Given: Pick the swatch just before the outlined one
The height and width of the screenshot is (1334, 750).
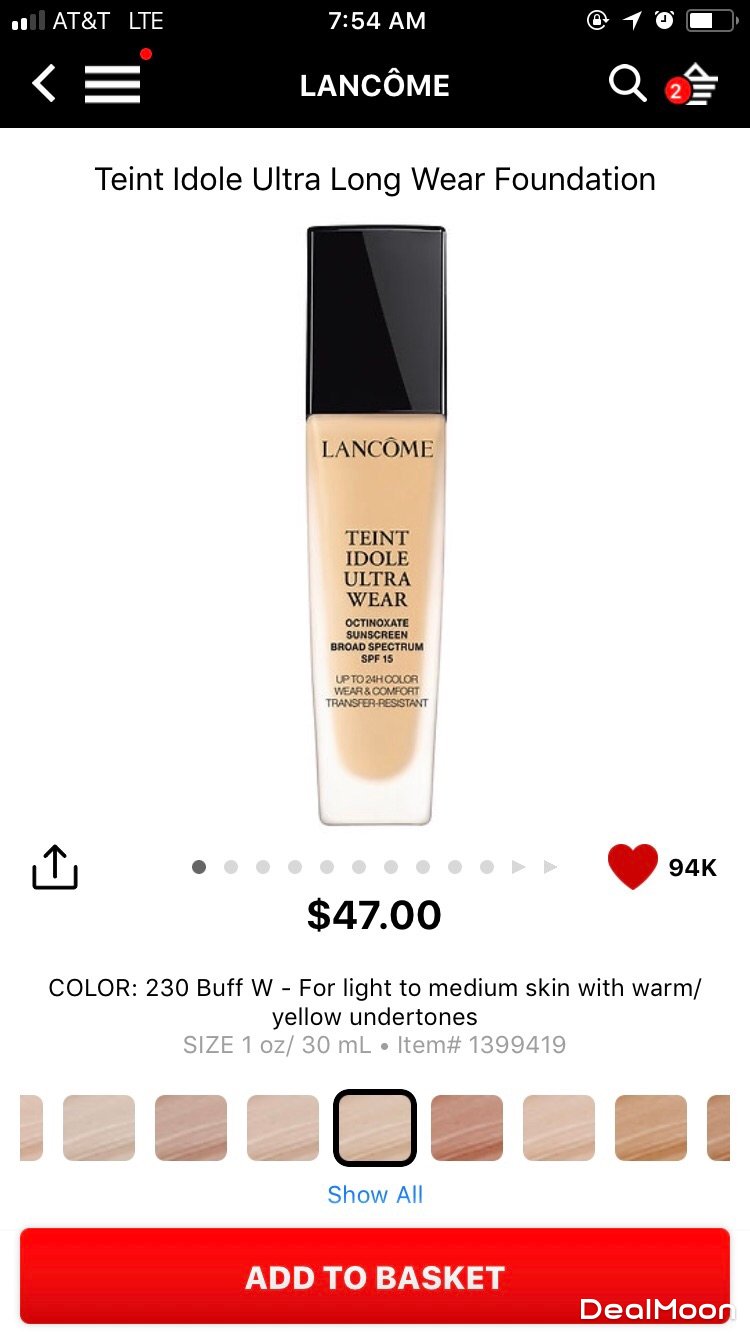Looking at the screenshot, I should [283, 1128].
